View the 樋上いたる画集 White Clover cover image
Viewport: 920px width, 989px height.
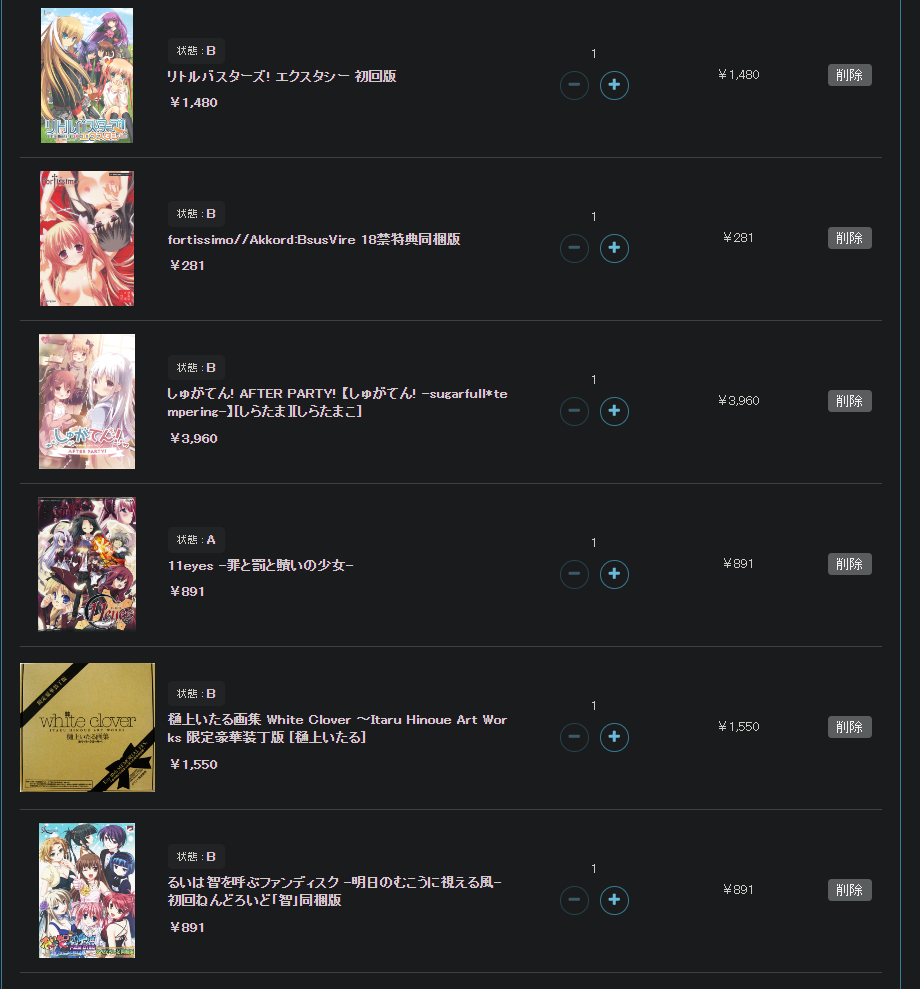point(87,727)
